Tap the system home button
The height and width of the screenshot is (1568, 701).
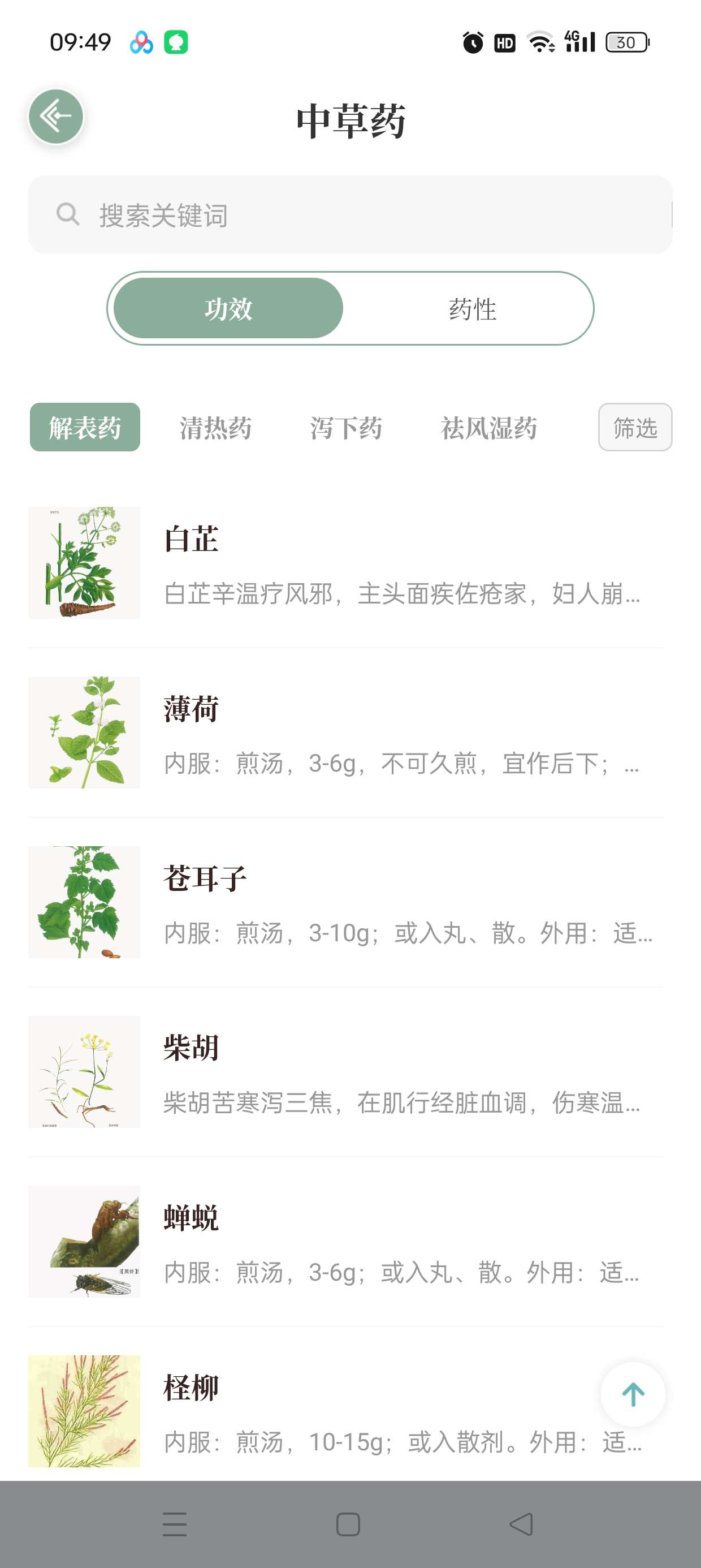348,1525
